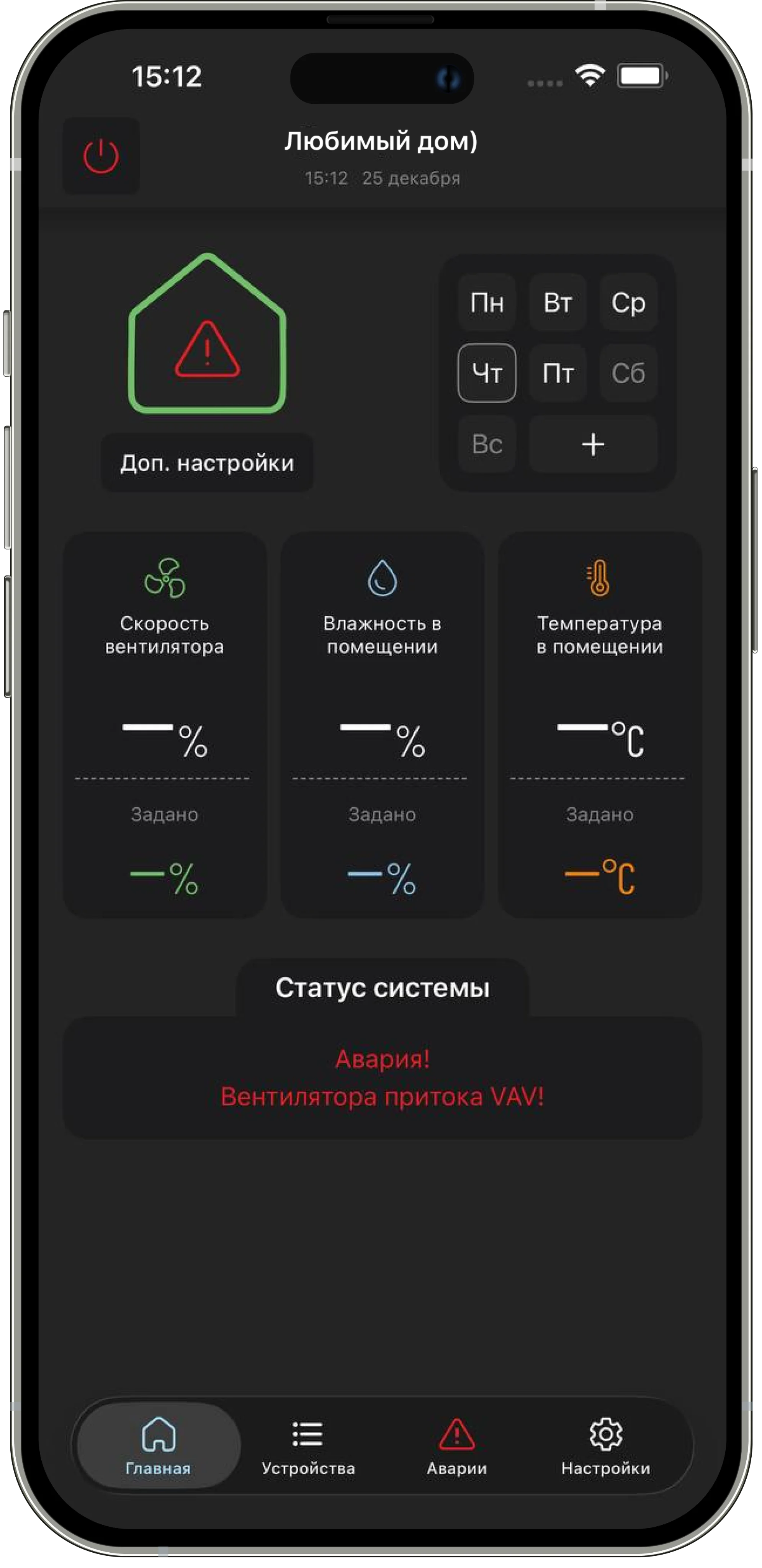The width and height of the screenshot is (762, 1568).
Task: Select Вс in the weekday grid
Action: point(487,444)
